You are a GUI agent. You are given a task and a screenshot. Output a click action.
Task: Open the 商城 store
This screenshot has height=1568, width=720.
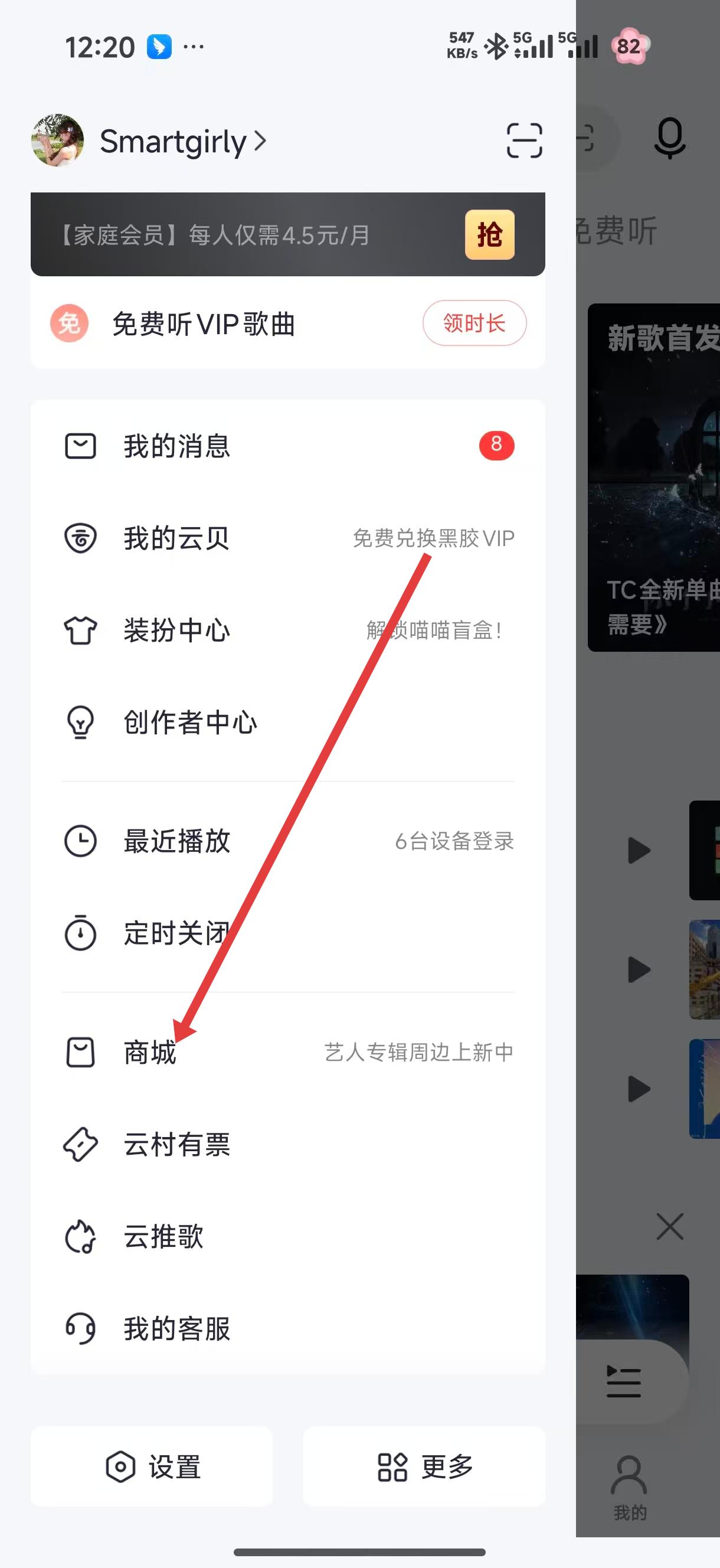[x=150, y=1053]
